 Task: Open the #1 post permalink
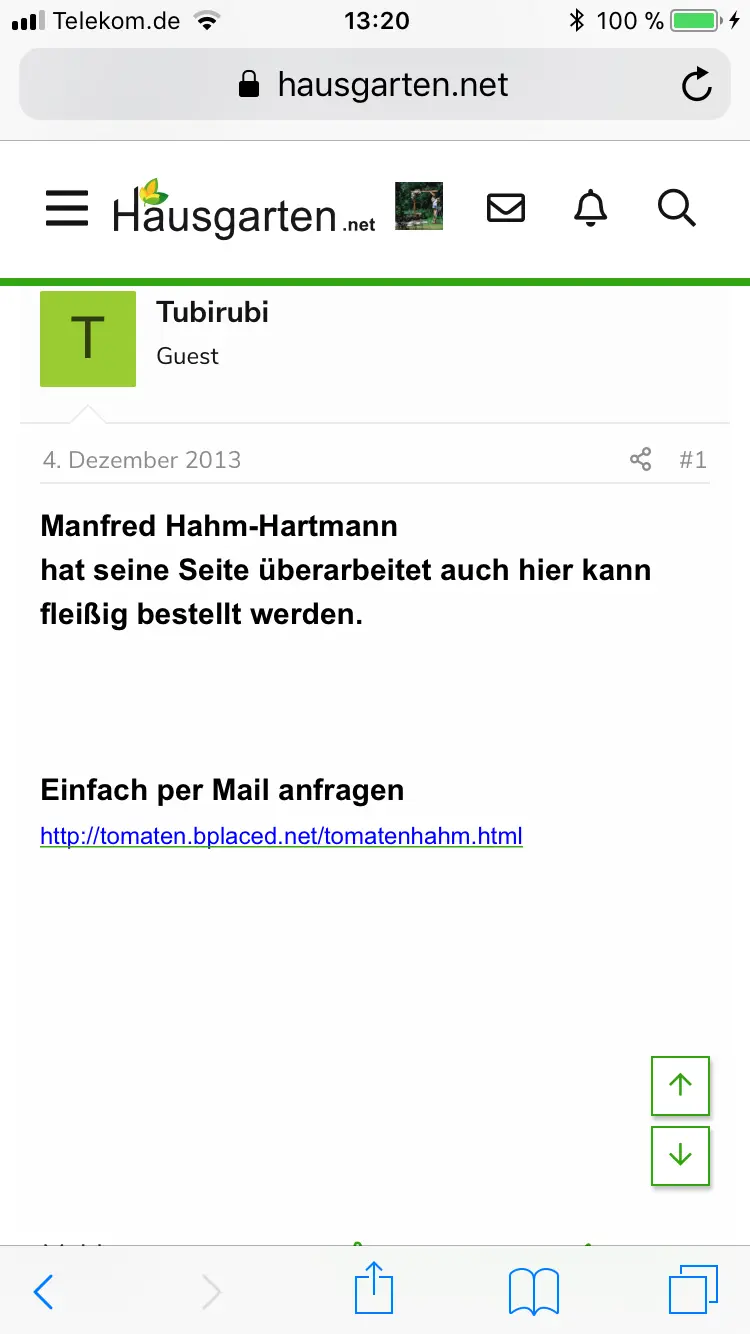click(x=693, y=460)
